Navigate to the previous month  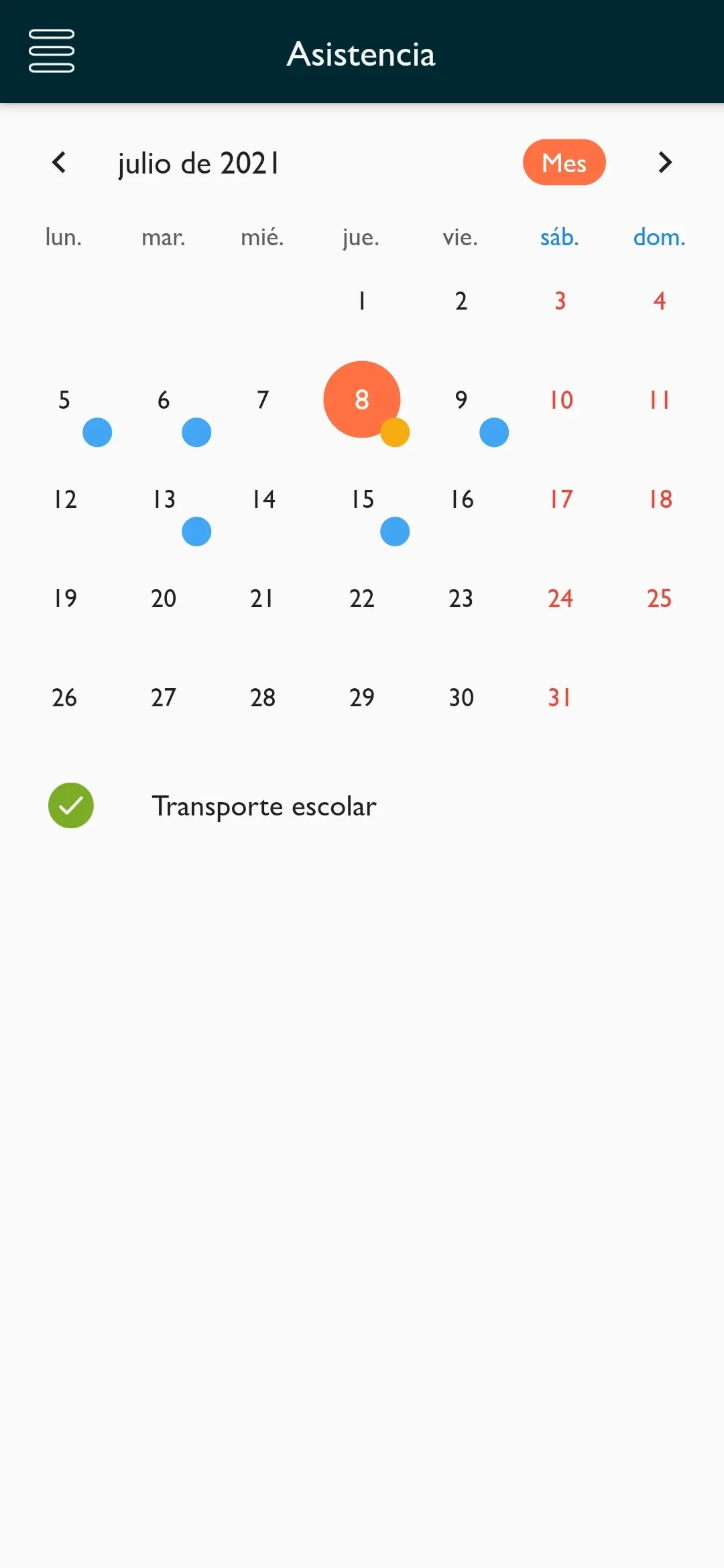(x=59, y=162)
